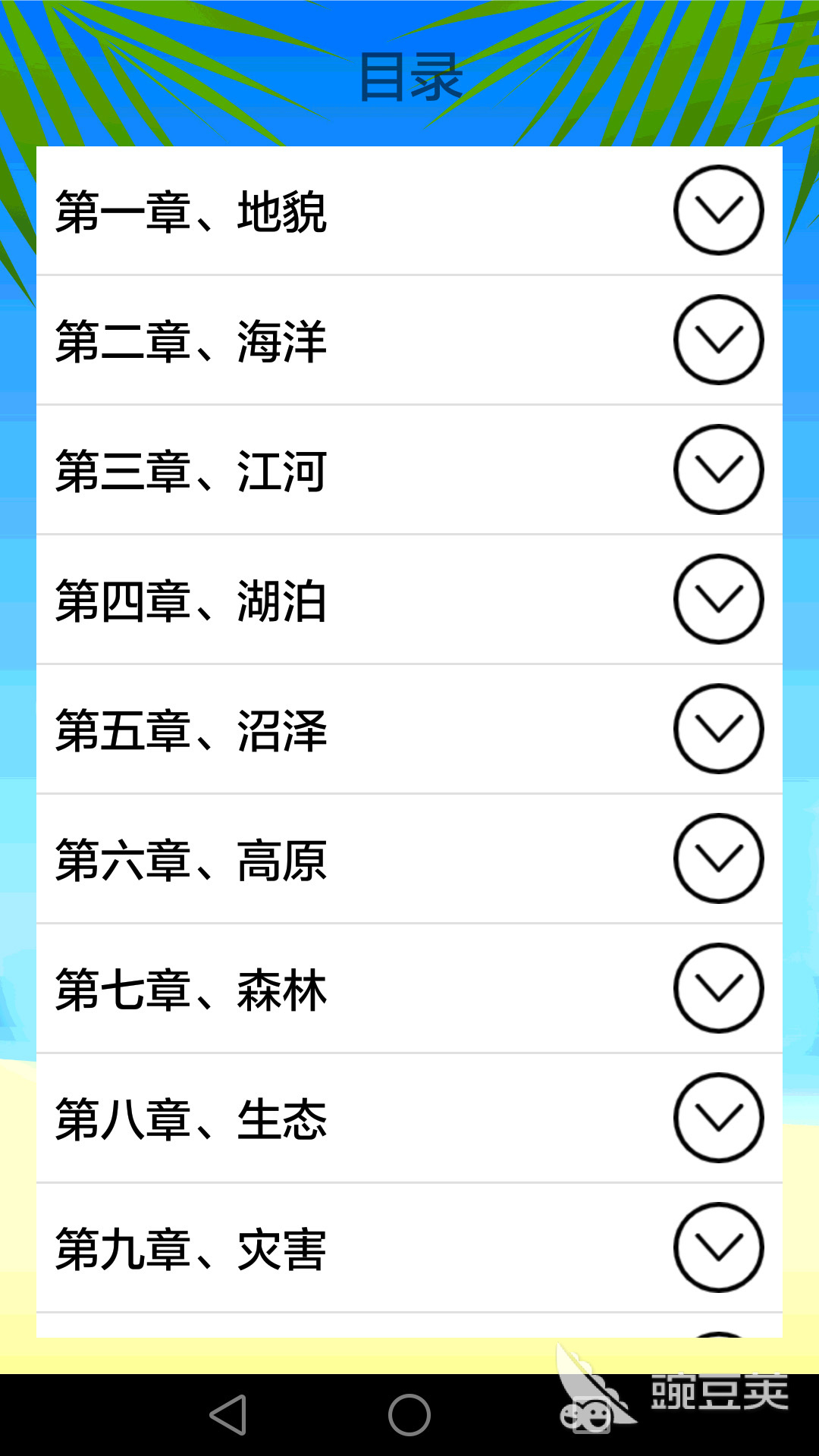Expand chapter 第二章、海洋

718,340
